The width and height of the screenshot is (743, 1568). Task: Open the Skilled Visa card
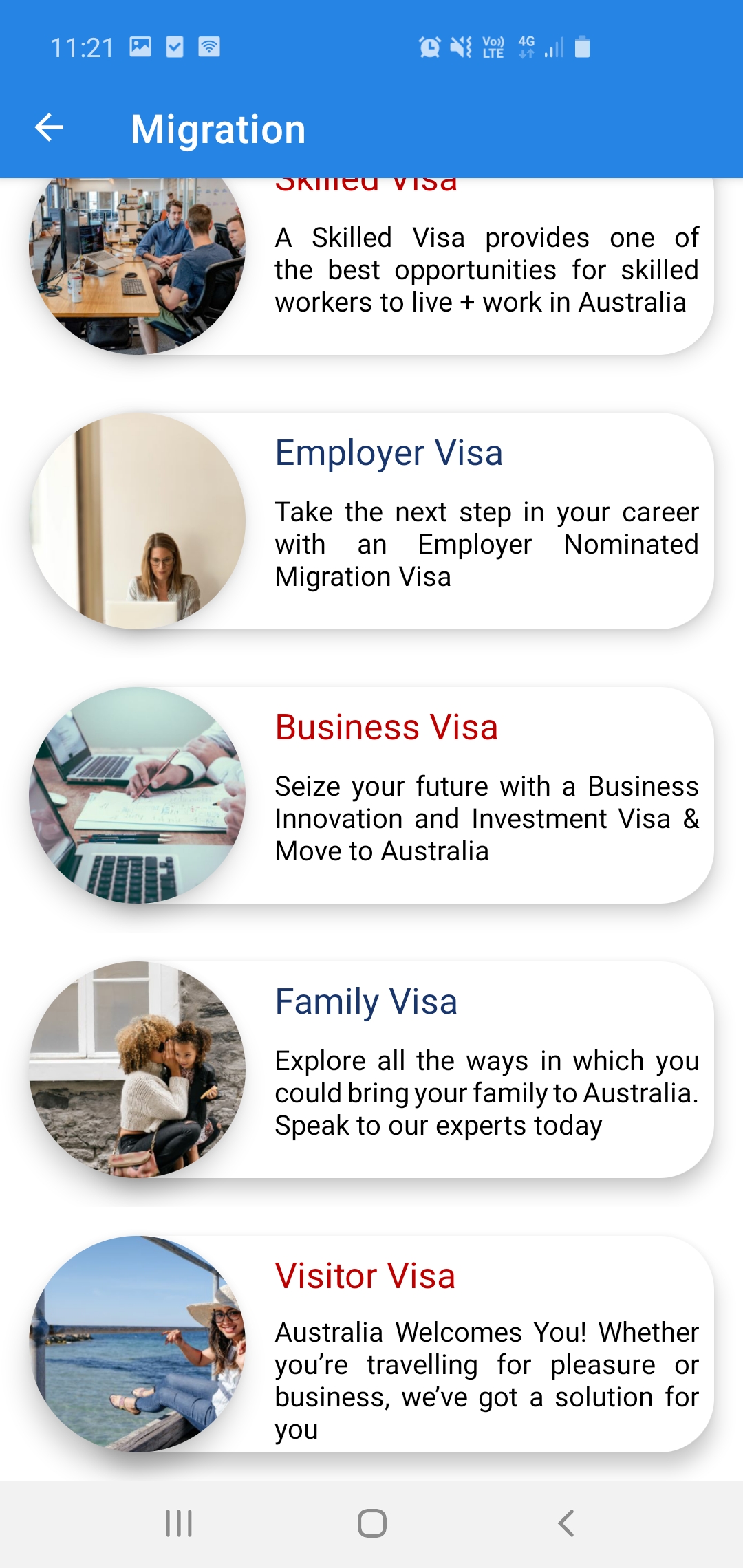click(371, 267)
